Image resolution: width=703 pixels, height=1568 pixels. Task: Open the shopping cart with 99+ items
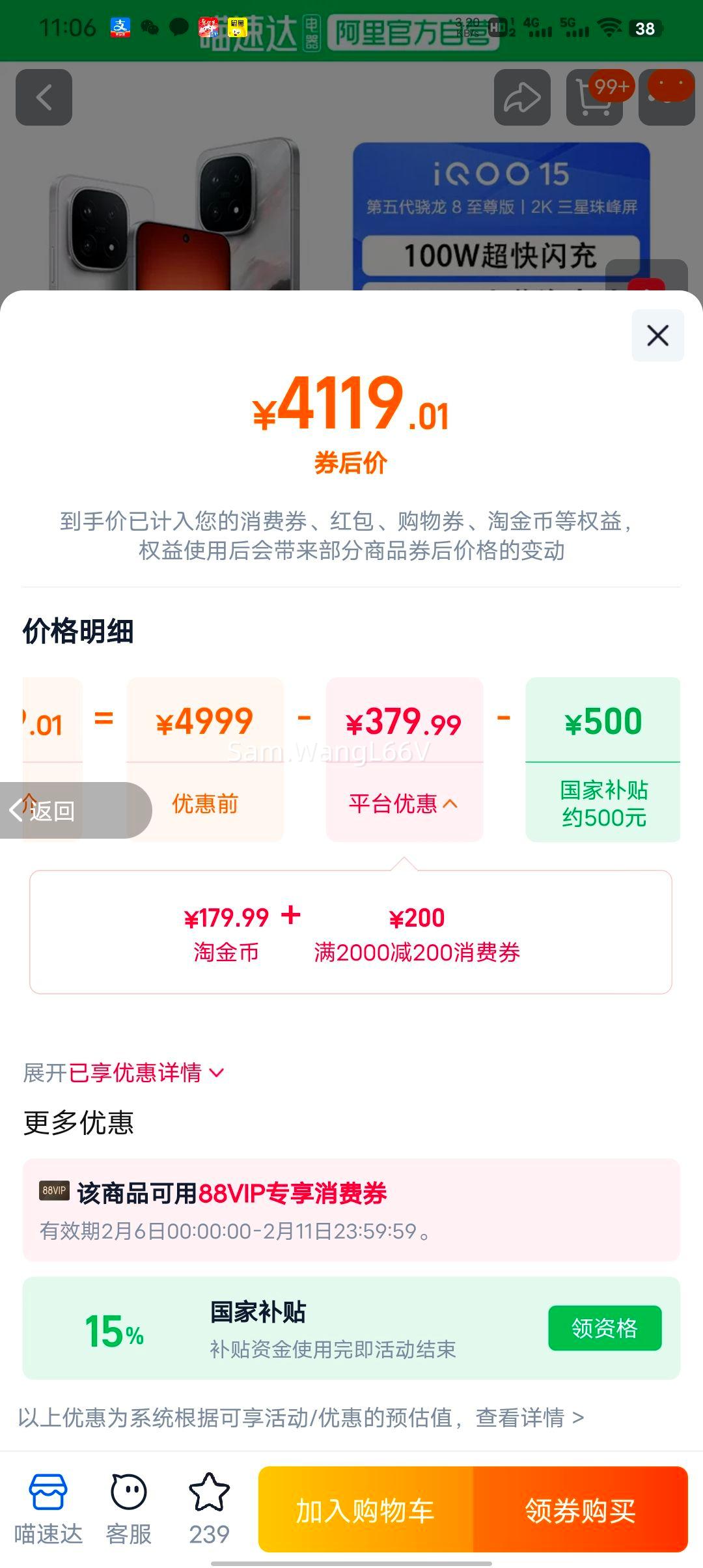point(594,96)
